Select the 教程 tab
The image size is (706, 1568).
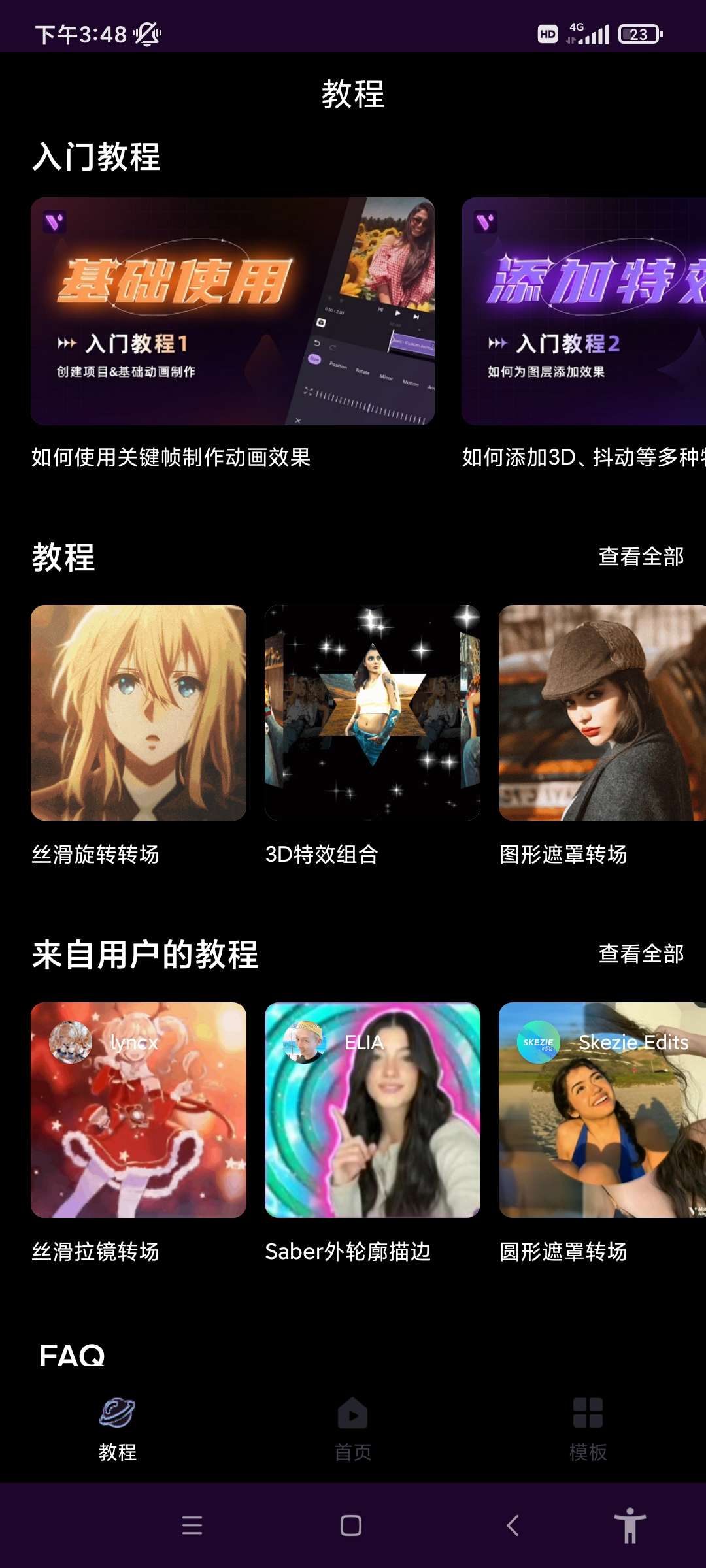click(x=118, y=1428)
